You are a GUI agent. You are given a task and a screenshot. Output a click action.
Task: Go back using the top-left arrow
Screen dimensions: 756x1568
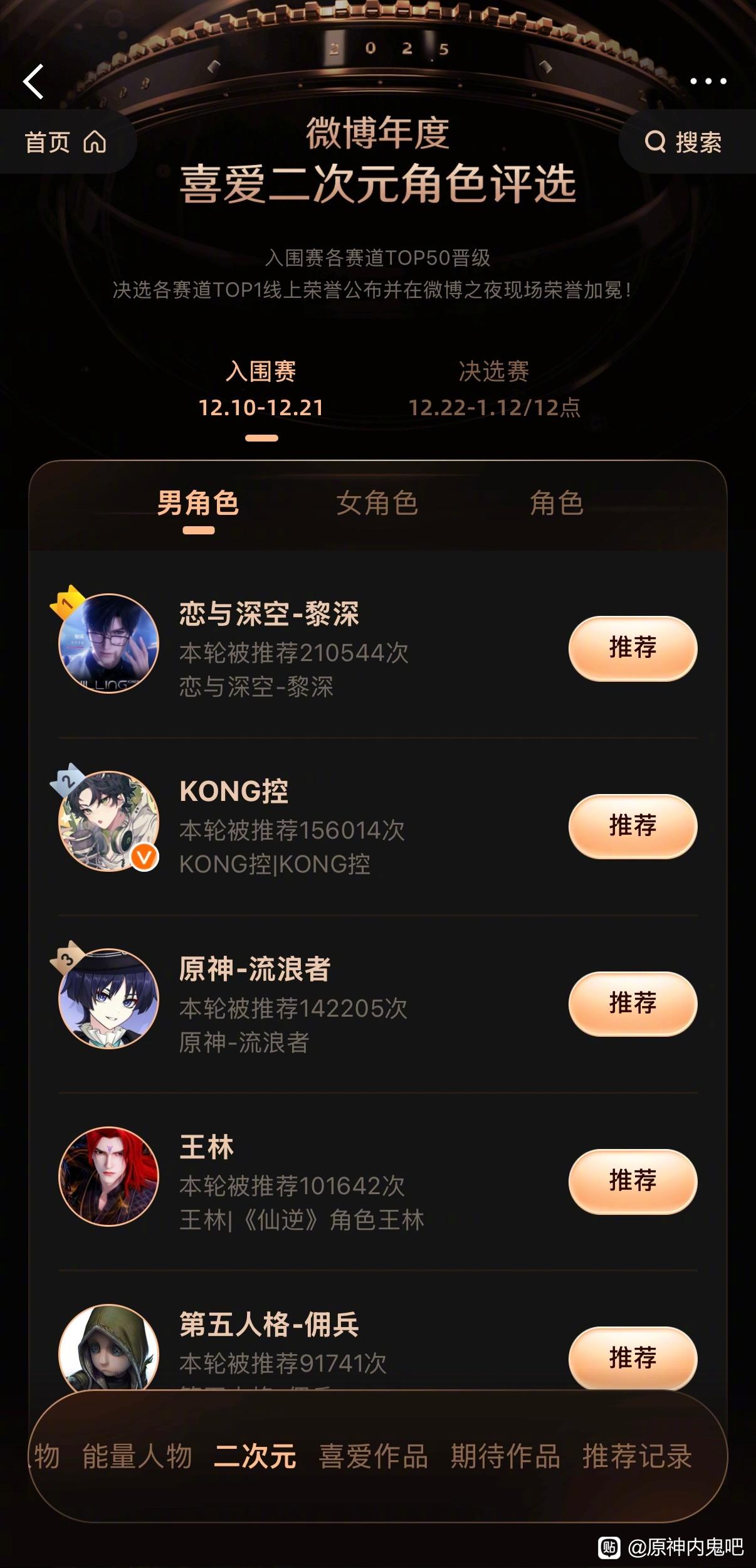[34, 82]
